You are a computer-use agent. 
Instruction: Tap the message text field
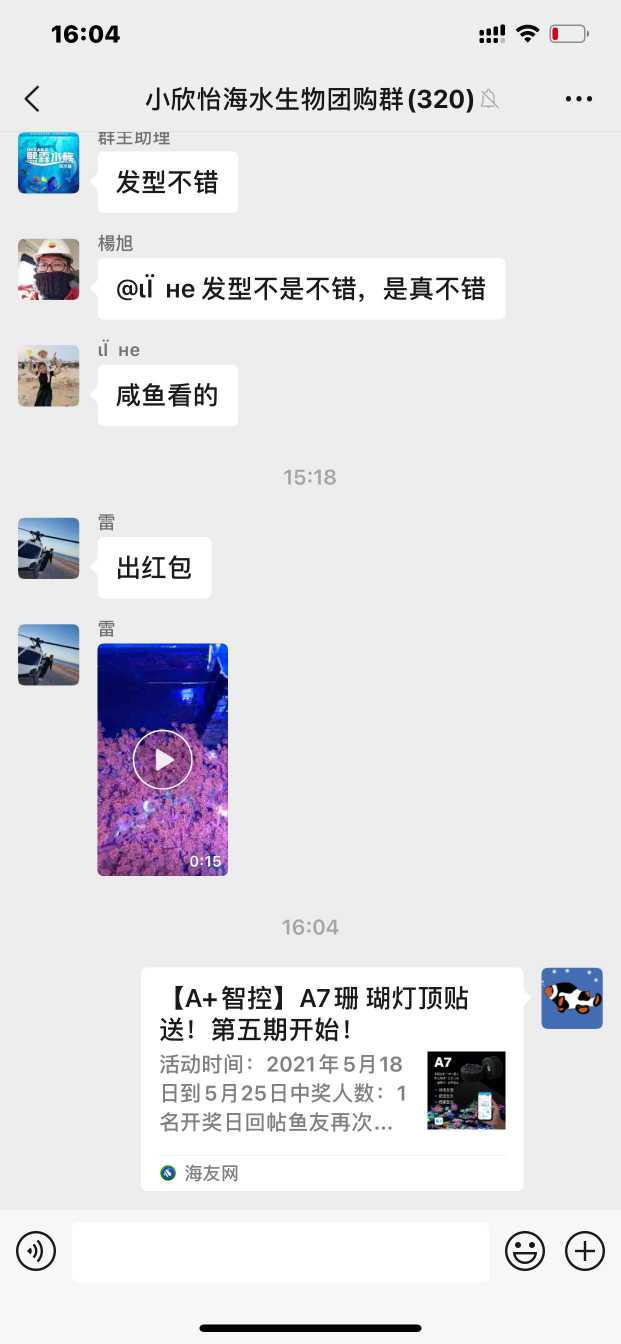point(280,1251)
